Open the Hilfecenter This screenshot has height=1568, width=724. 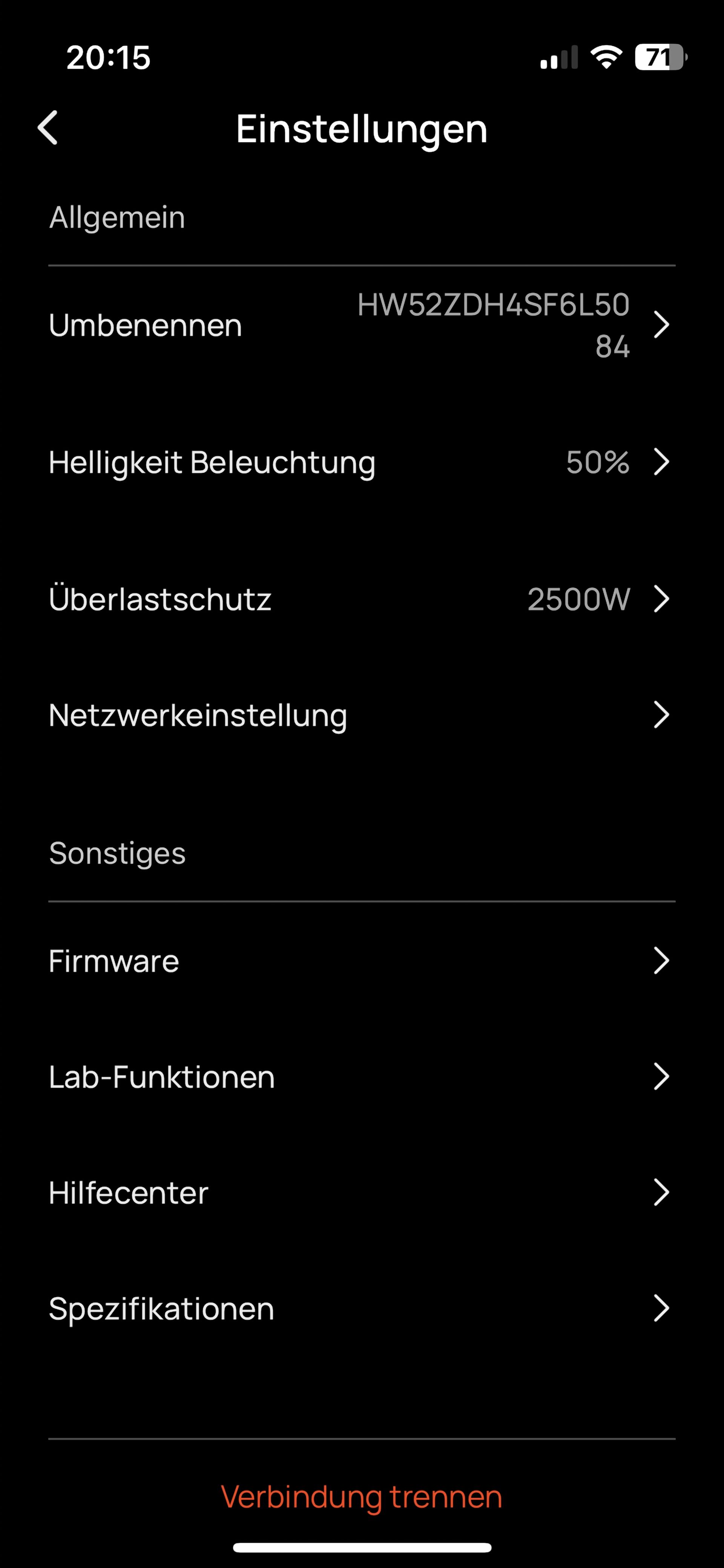coord(362,1192)
